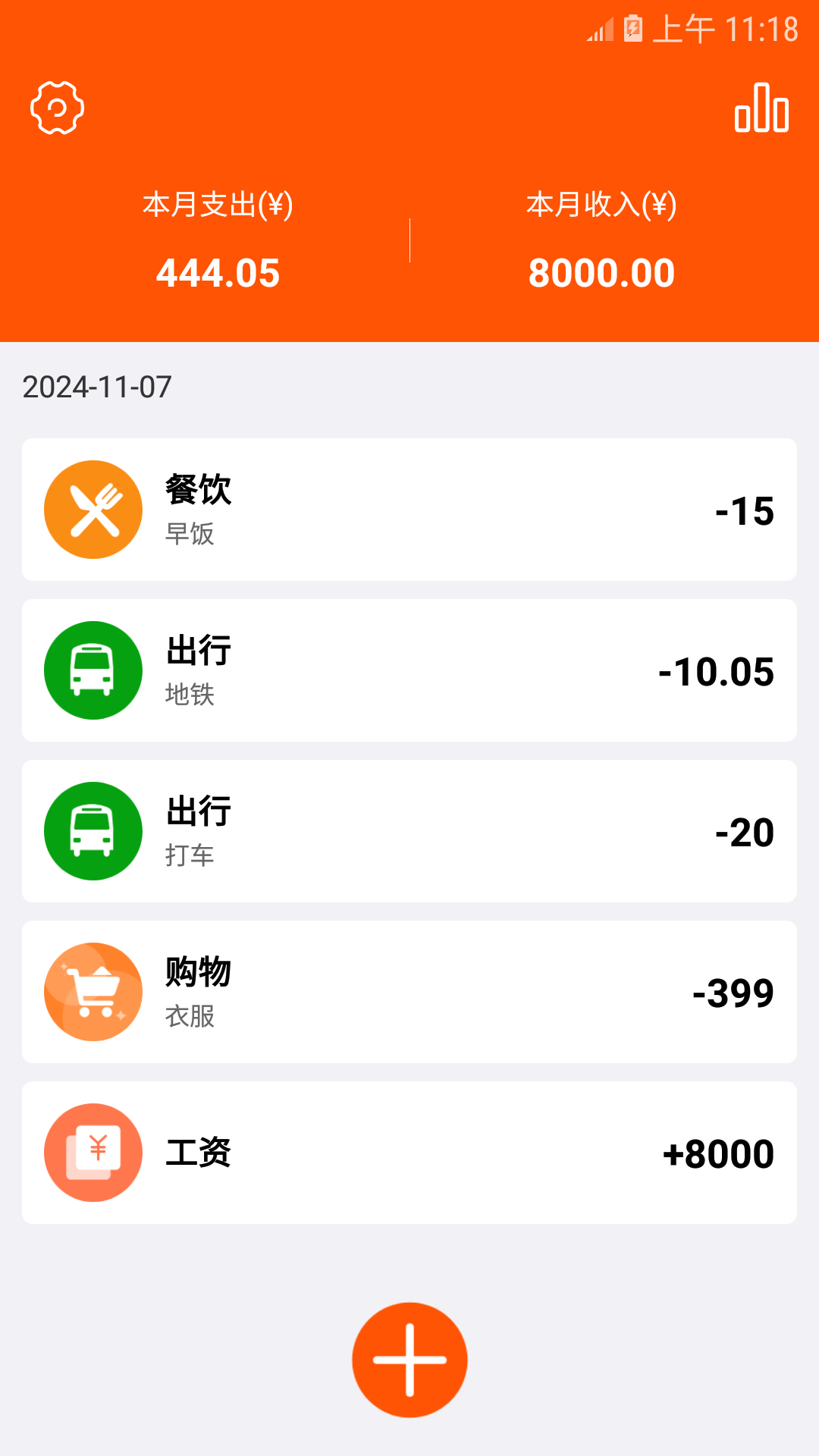The height and width of the screenshot is (1456, 819).
Task: View the 购物 衣服 -399 record
Action: point(409,992)
